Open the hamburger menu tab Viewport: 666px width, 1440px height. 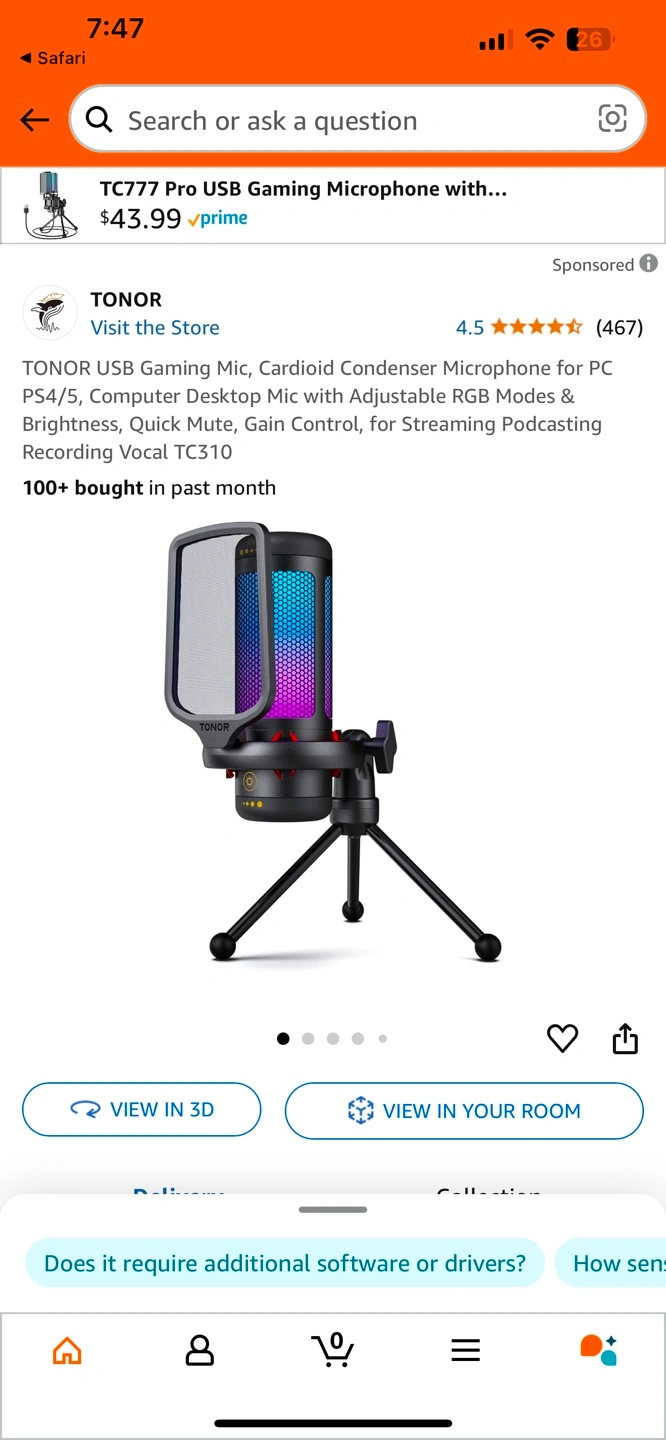pyautogui.click(x=466, y=1351)
